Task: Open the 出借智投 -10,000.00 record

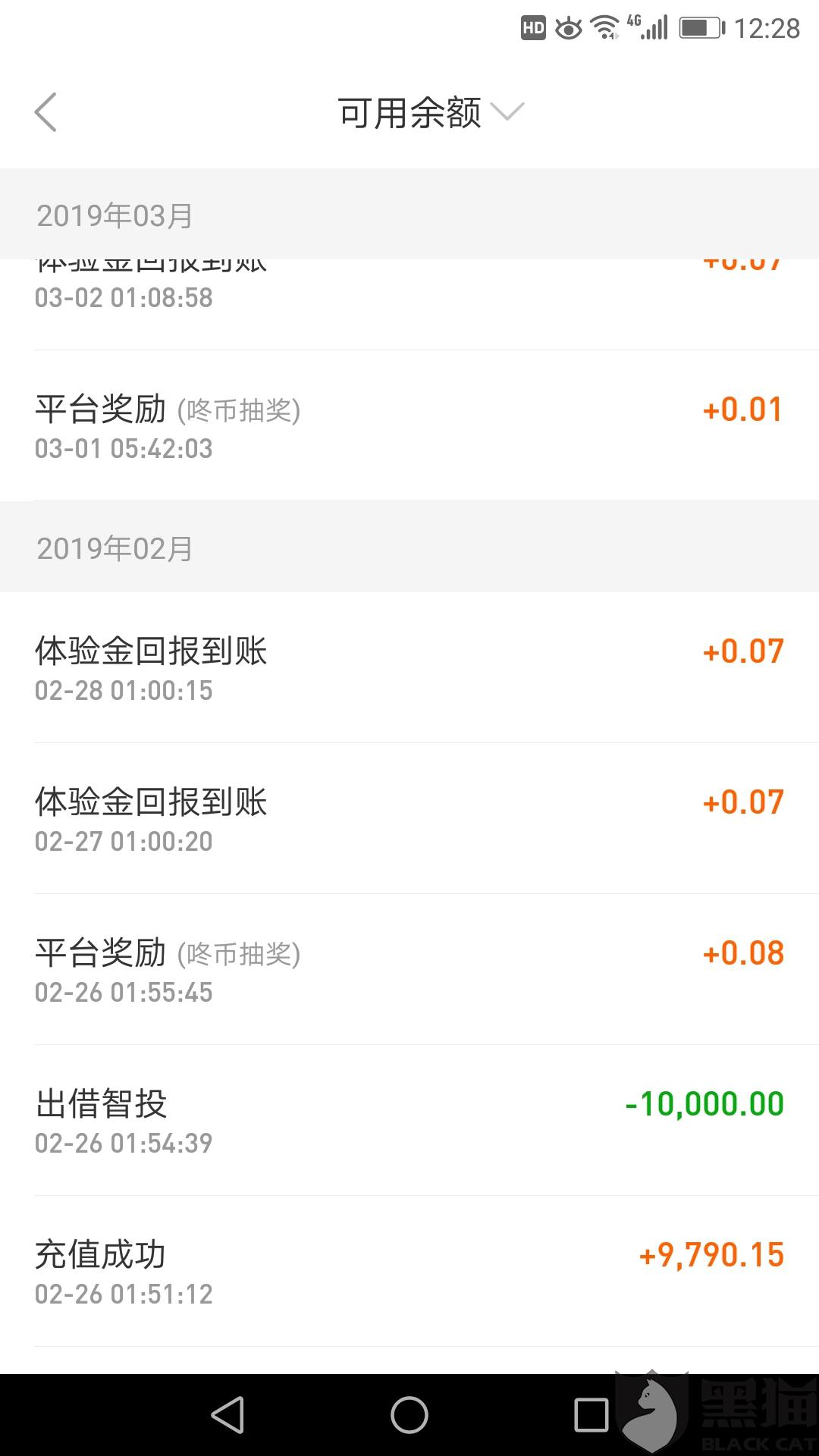Action: 409,1120
